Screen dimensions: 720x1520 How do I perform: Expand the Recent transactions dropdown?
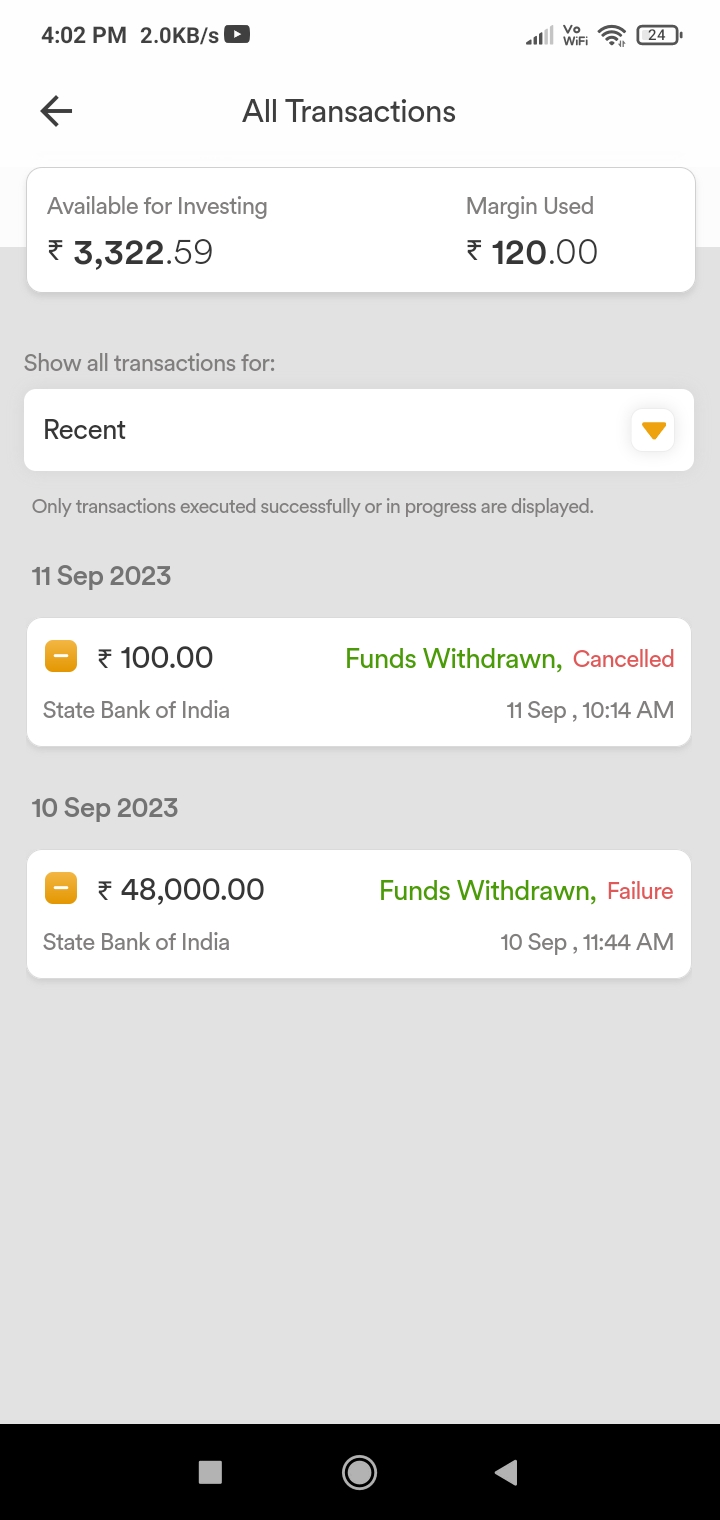[359, 430]
